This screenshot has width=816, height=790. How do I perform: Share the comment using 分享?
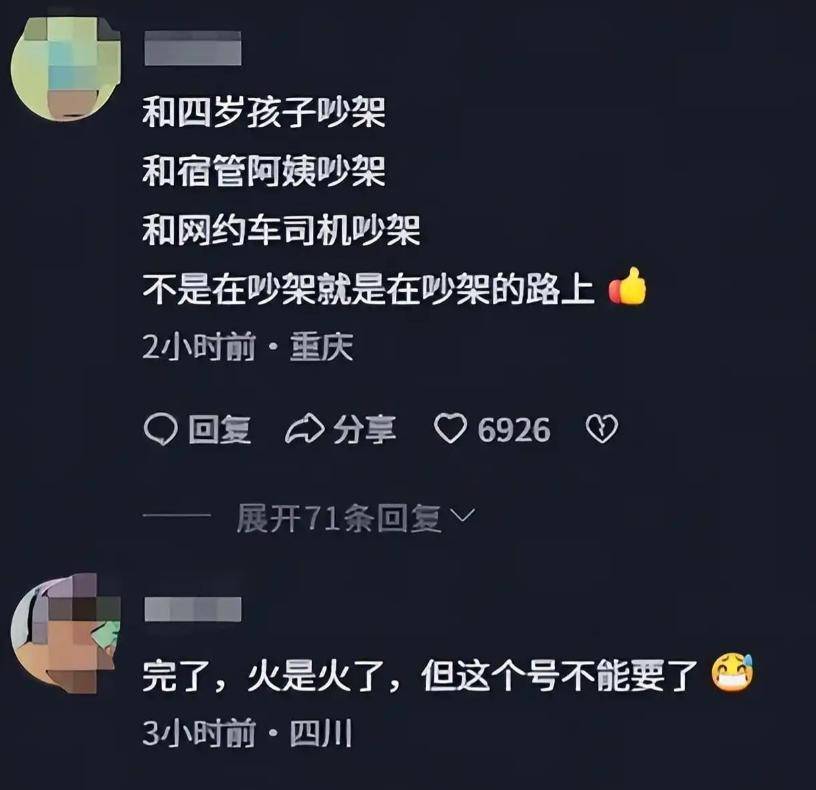click(x=341, y=430)
